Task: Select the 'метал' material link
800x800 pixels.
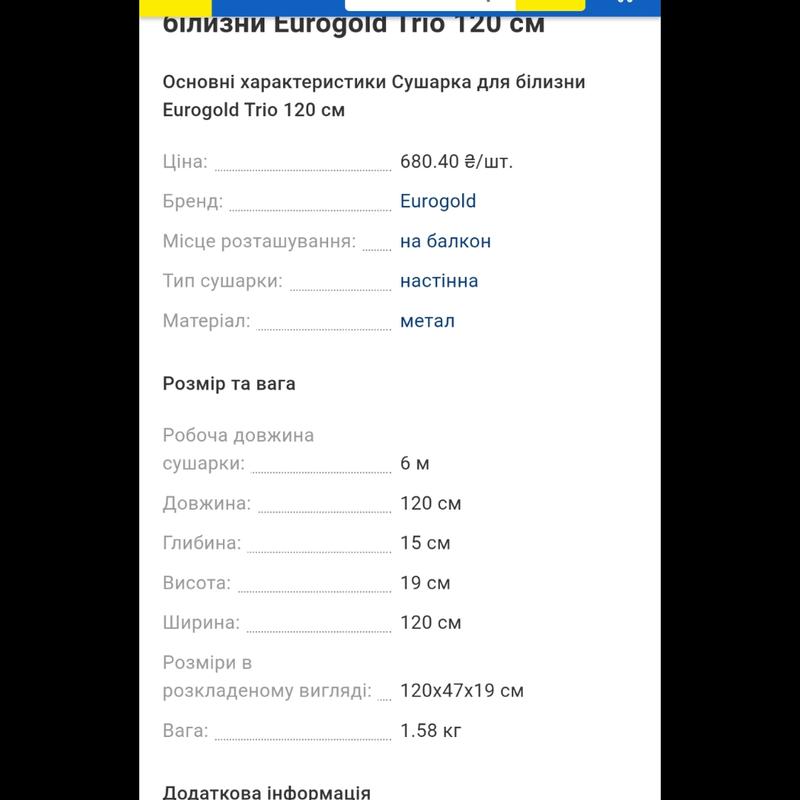Action: (427, 321)
